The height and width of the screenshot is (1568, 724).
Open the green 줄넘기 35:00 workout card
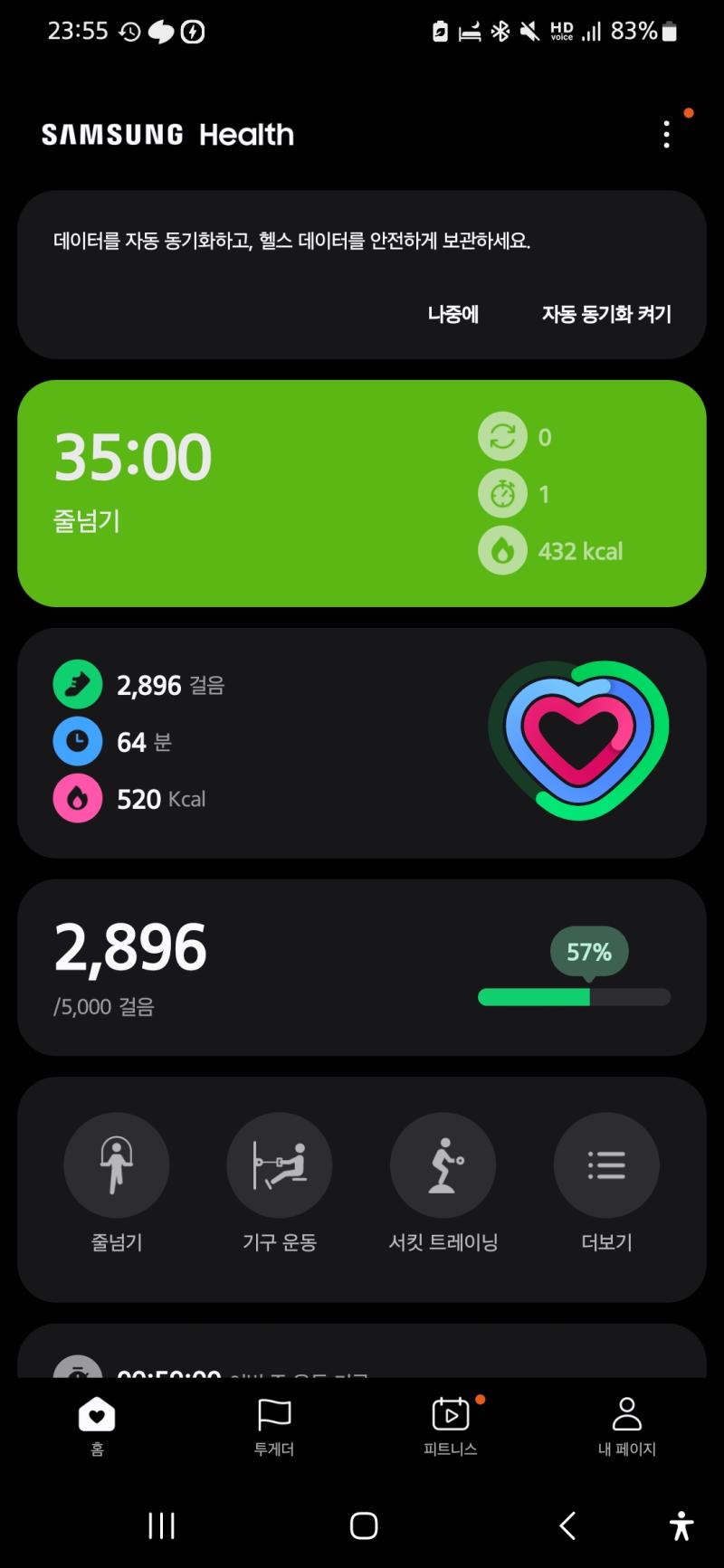click(x=362, y=493)
